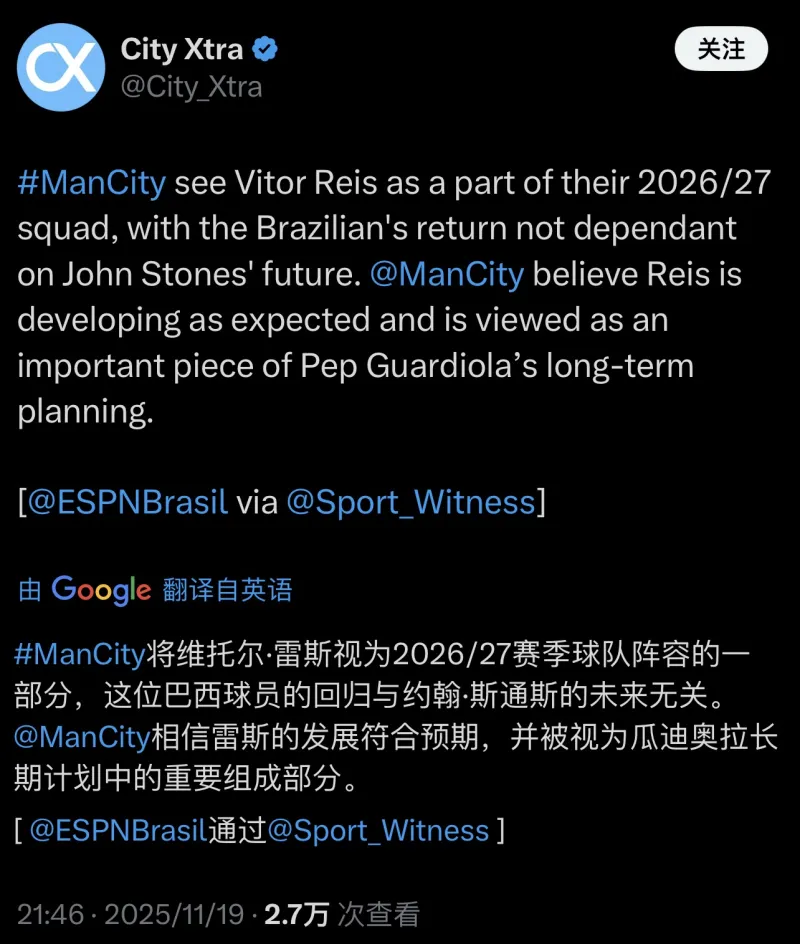Follow City Xtra with the 关注 button

pyautogui.click(x=721, y=49)
